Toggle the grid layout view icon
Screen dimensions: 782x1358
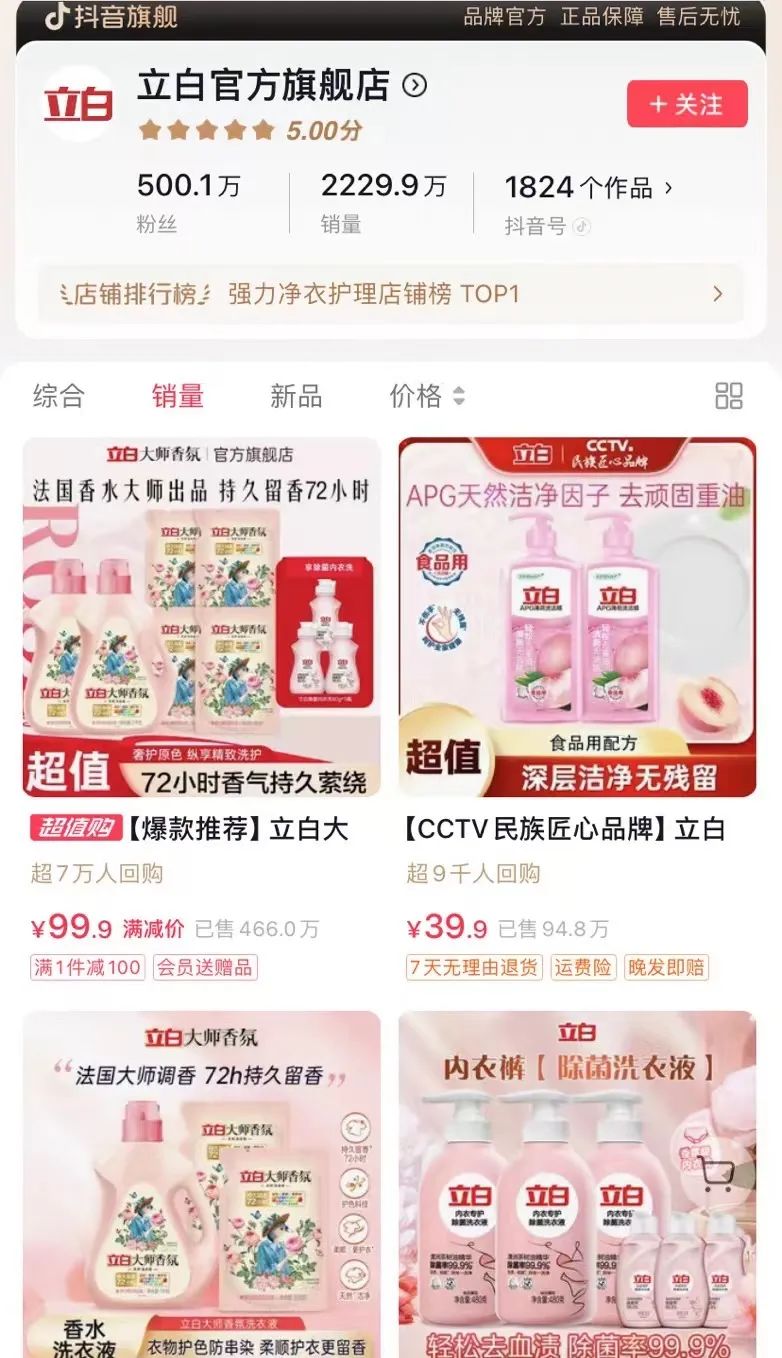click(729, 396)
